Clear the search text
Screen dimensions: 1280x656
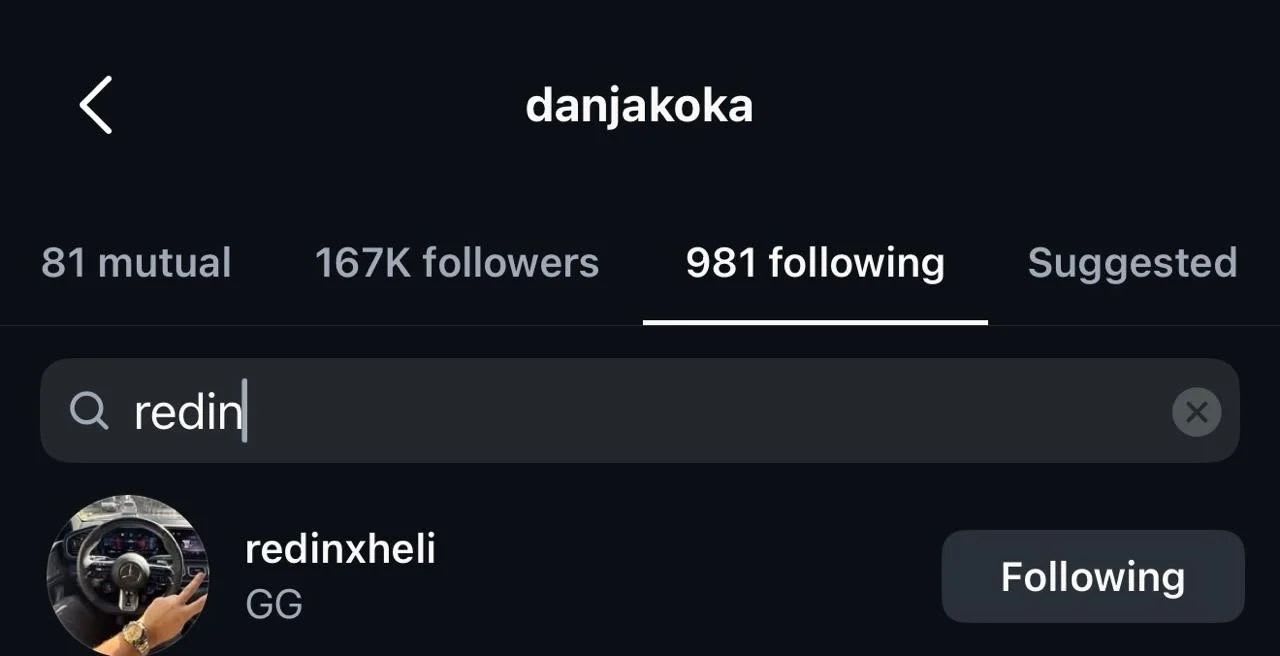point(1196,412)
